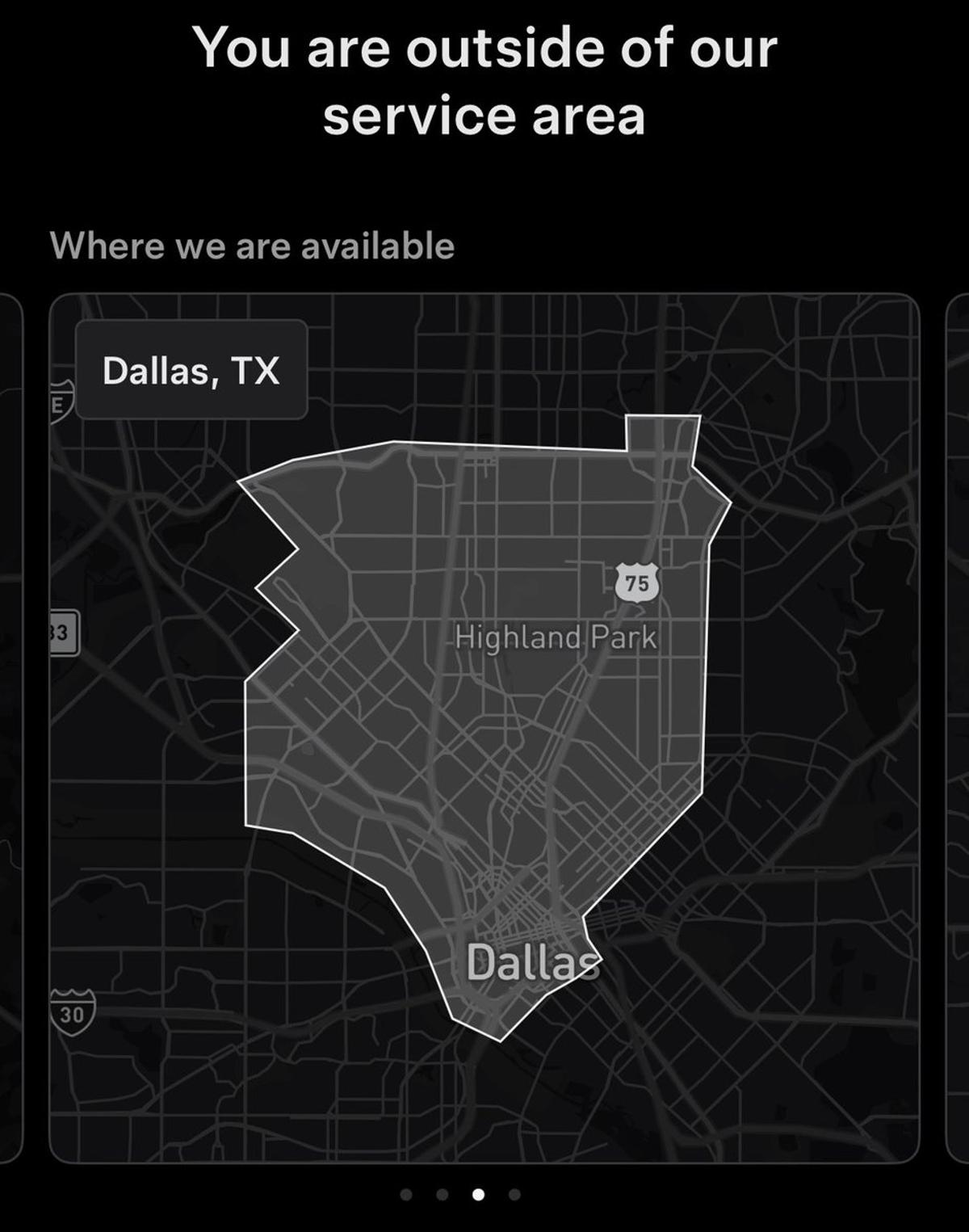Click the Highland Park map label

click(553, 638)
